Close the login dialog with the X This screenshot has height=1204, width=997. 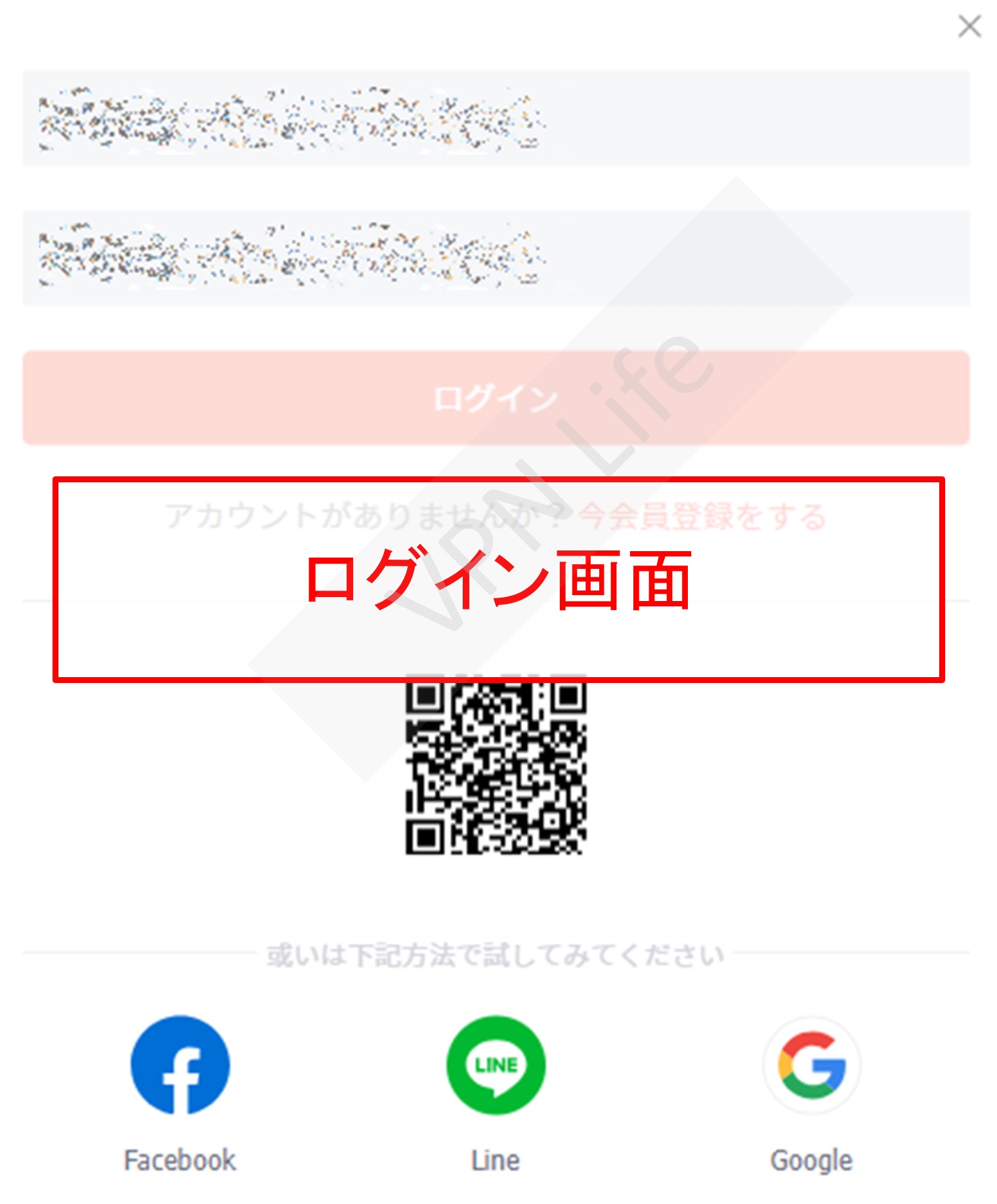click(x=969, y=27)
